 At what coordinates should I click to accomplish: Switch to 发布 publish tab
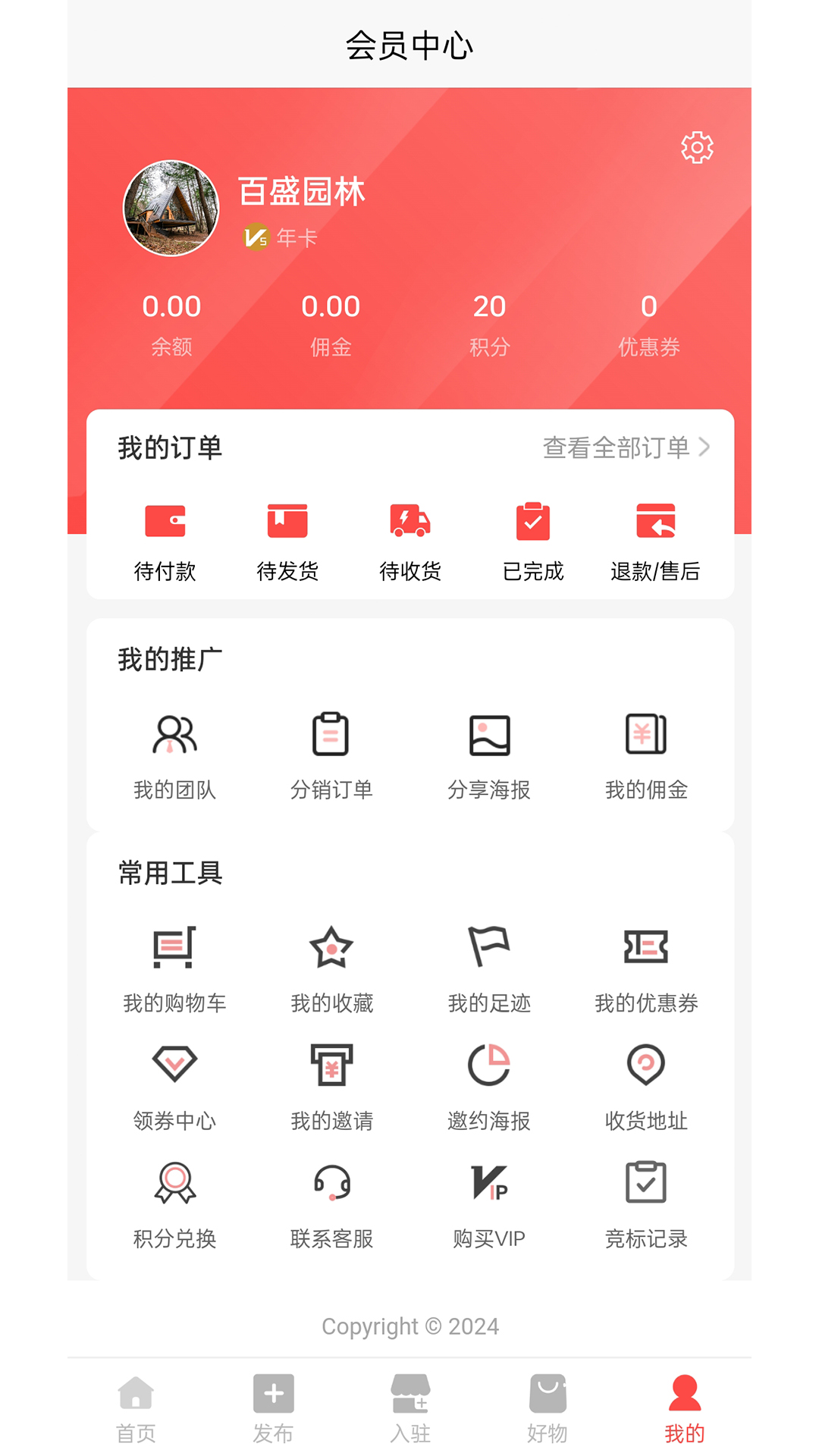[273, 1408]
